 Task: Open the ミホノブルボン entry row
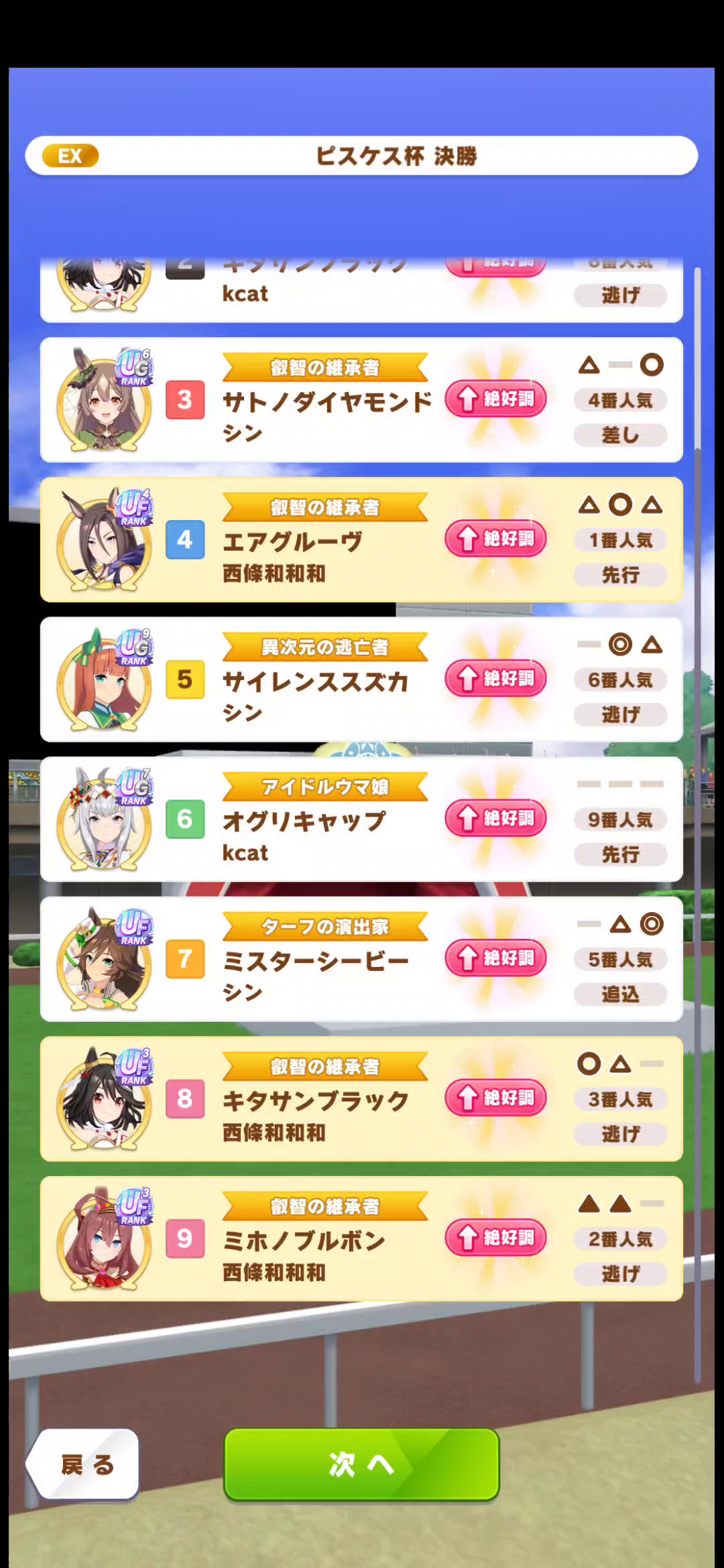click(361, 1238)
